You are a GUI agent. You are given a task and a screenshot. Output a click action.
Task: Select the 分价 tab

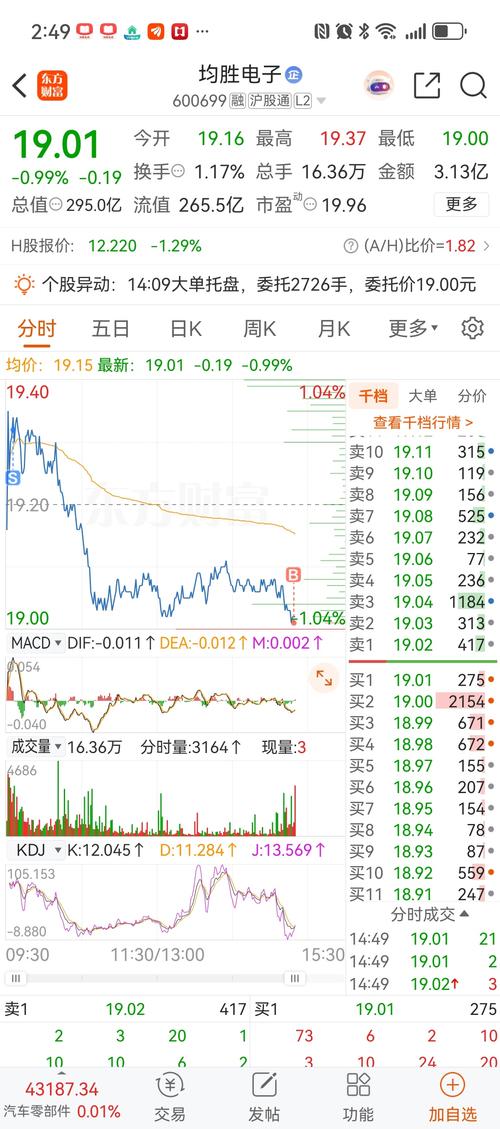coord(472,395)
